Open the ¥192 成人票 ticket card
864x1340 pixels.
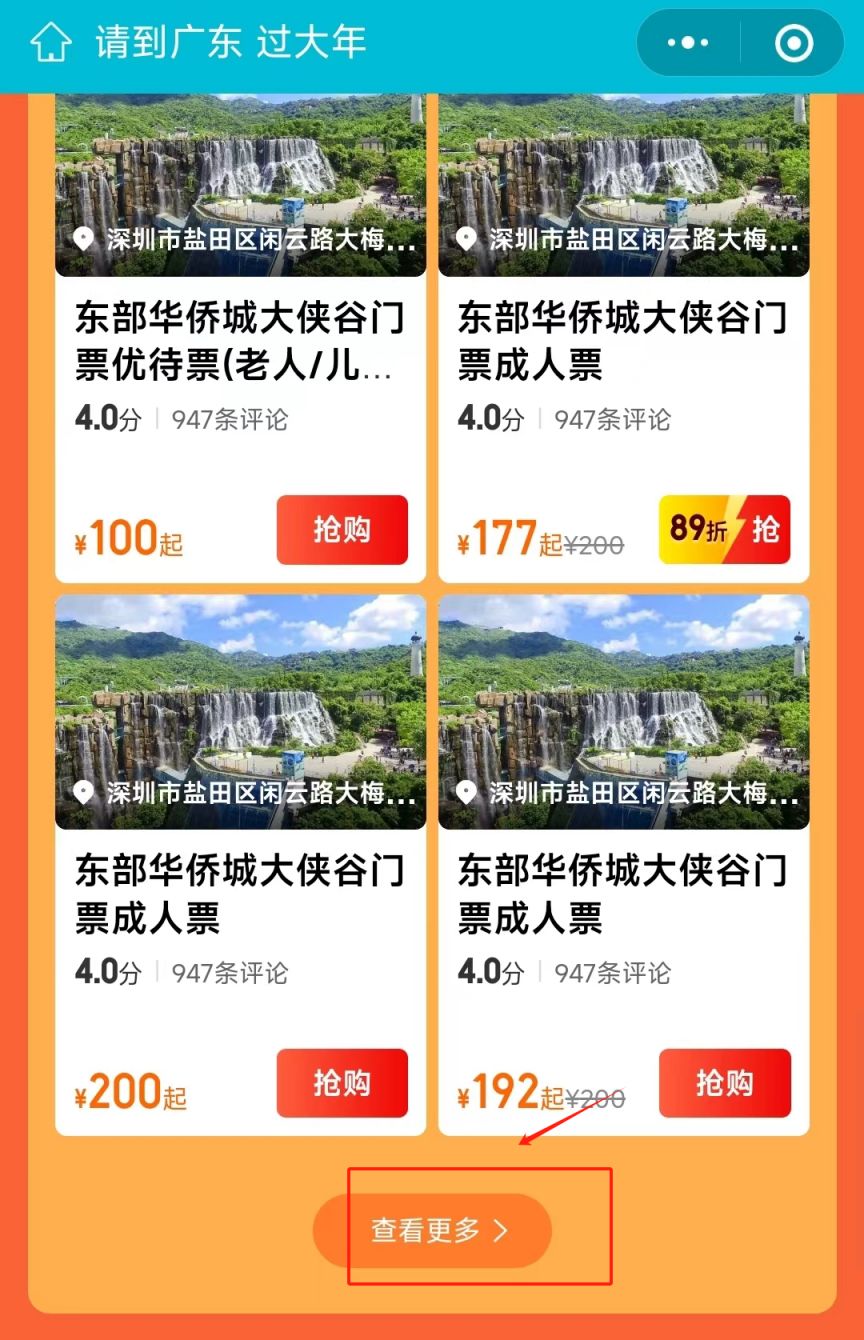[623, 895]
